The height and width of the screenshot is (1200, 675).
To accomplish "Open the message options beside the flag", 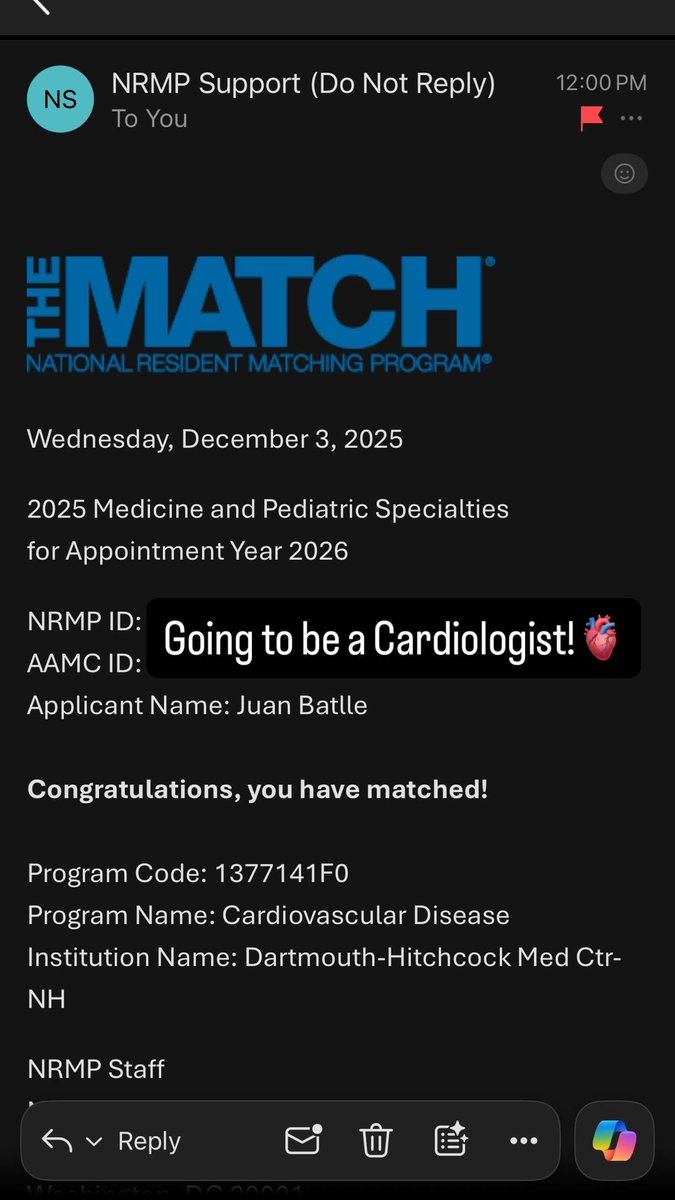I will coord(631,119).
